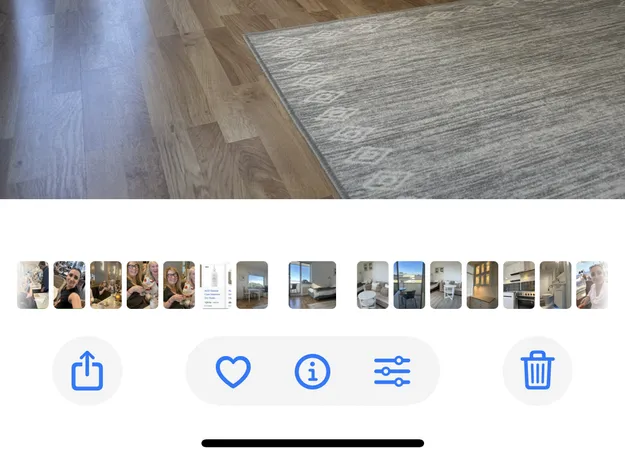This screenshot has height=460, width=625.
Task: Open photo info details
Action: [x=312, y=372]
